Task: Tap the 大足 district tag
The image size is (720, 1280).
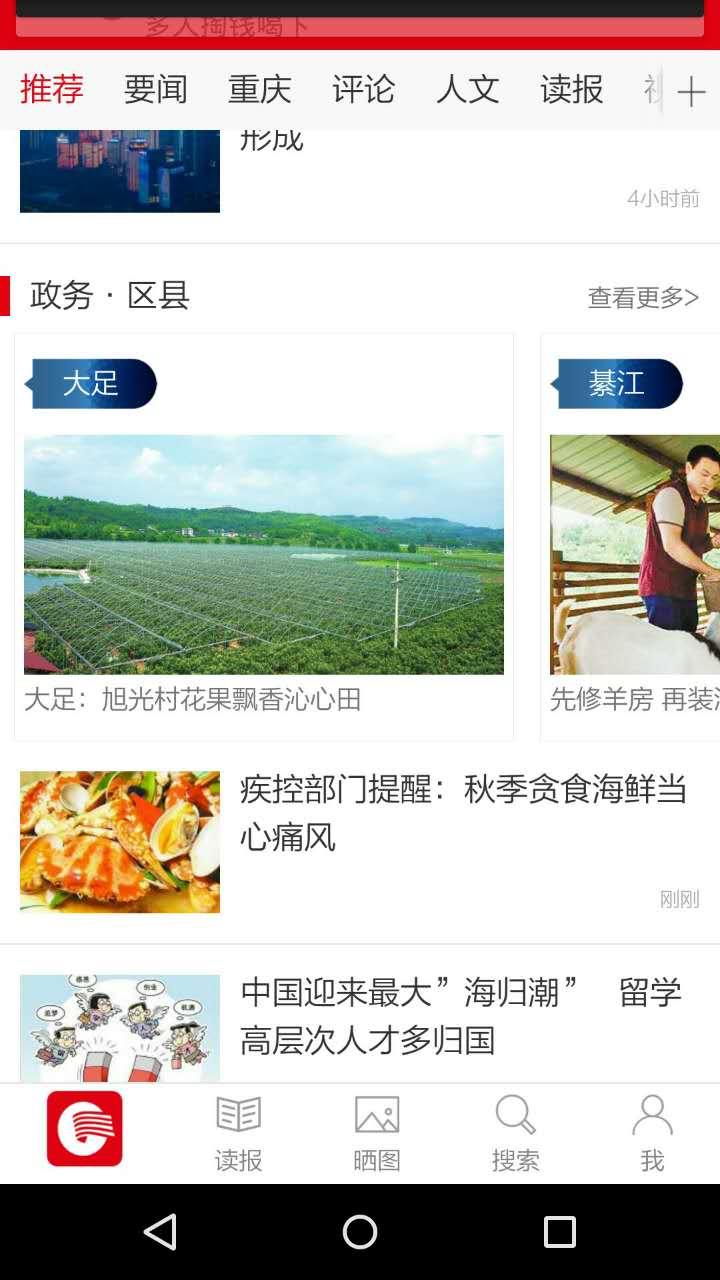Action: [x=90, y=383]
